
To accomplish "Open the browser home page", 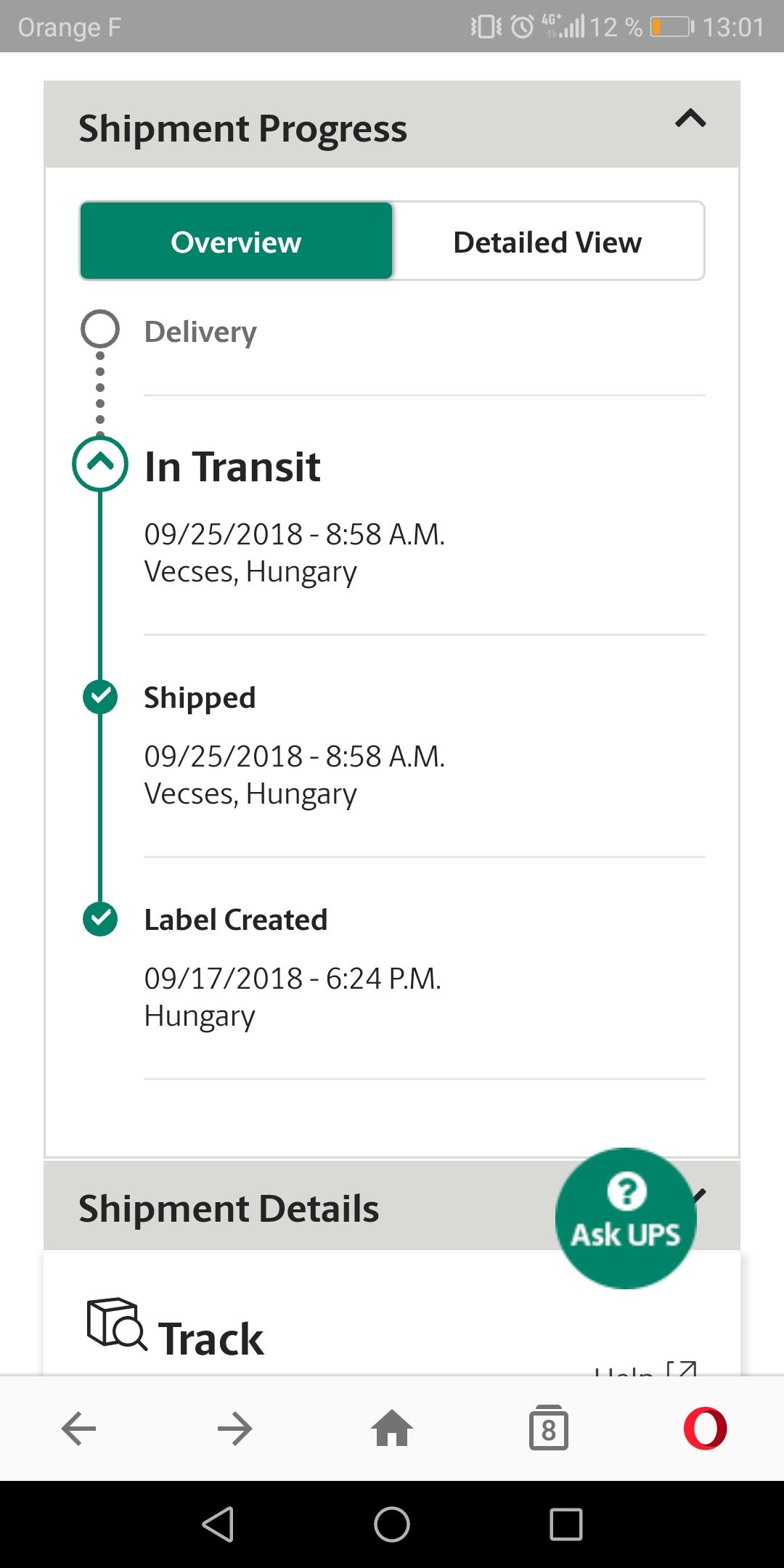I will click(x=392, y=1428).
